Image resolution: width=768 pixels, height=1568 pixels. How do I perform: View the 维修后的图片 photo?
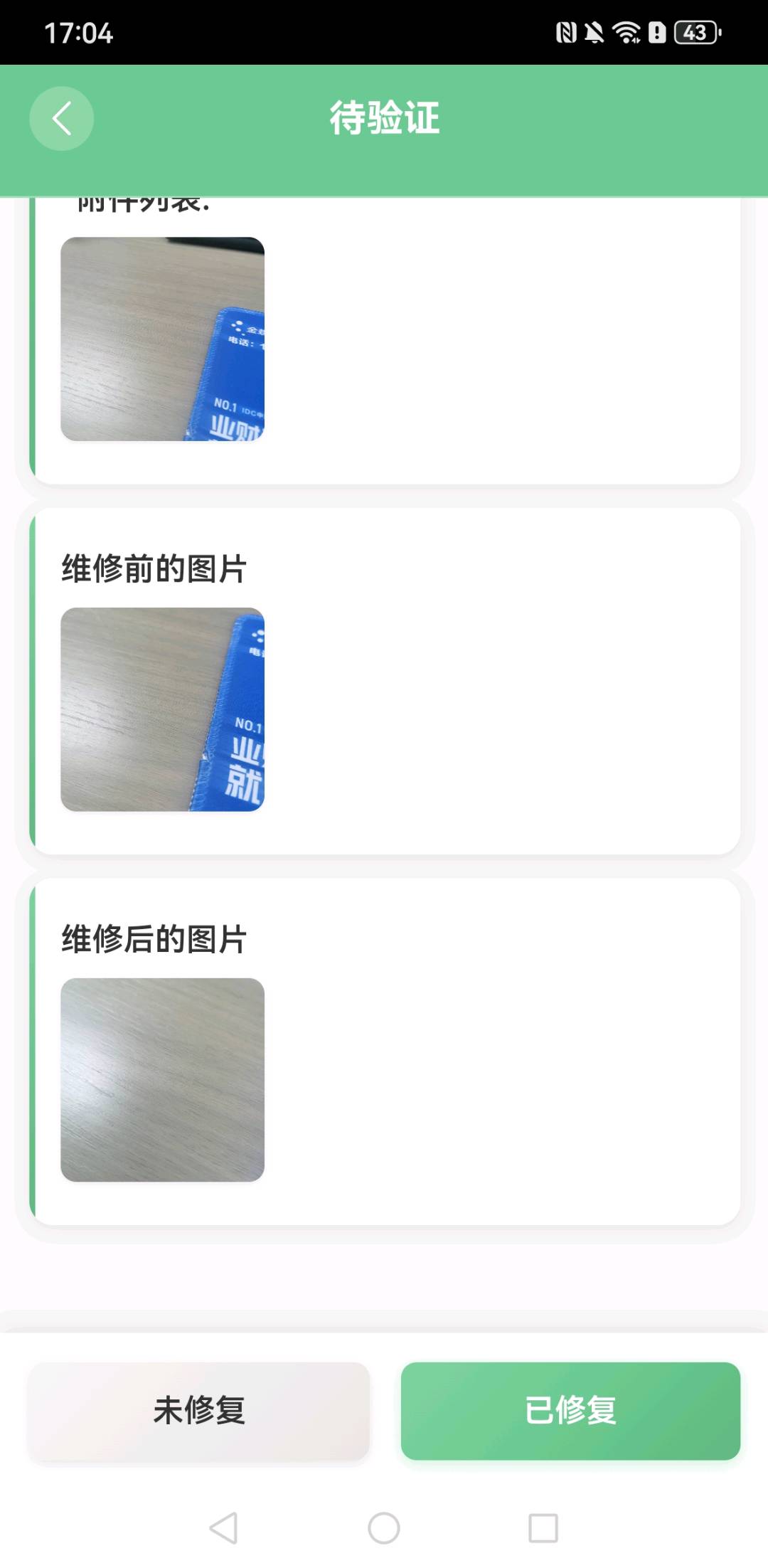(162, 1079)
